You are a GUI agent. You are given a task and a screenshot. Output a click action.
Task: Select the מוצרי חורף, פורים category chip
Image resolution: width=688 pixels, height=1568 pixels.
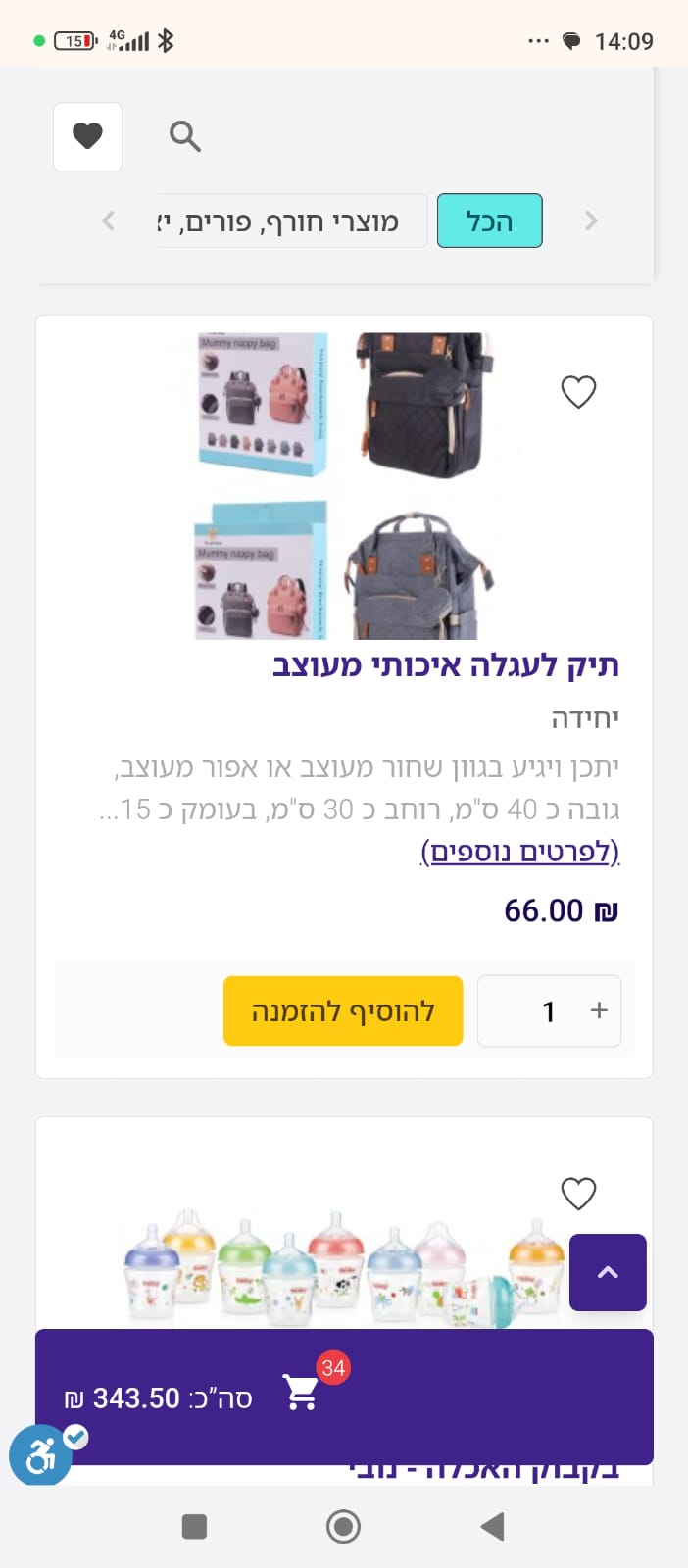(x=291, y=220)
